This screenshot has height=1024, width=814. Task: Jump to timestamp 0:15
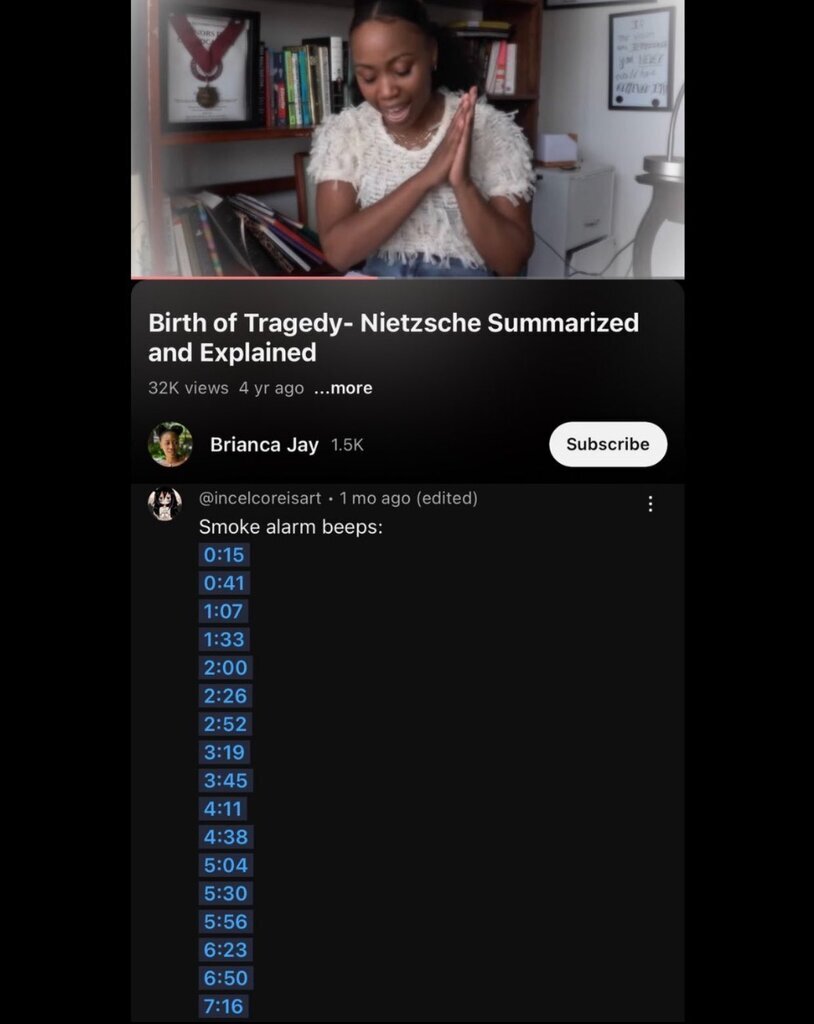[x=224, y=555]
